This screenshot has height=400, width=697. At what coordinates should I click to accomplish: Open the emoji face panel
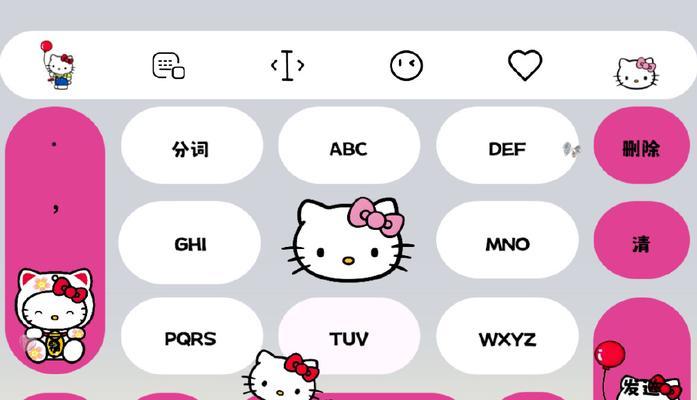point(406,66)
